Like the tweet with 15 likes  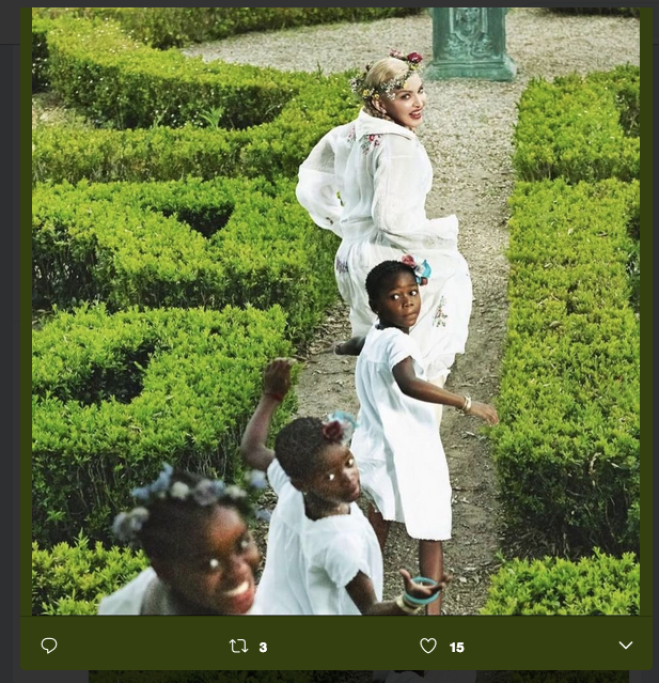pos(428,647)
